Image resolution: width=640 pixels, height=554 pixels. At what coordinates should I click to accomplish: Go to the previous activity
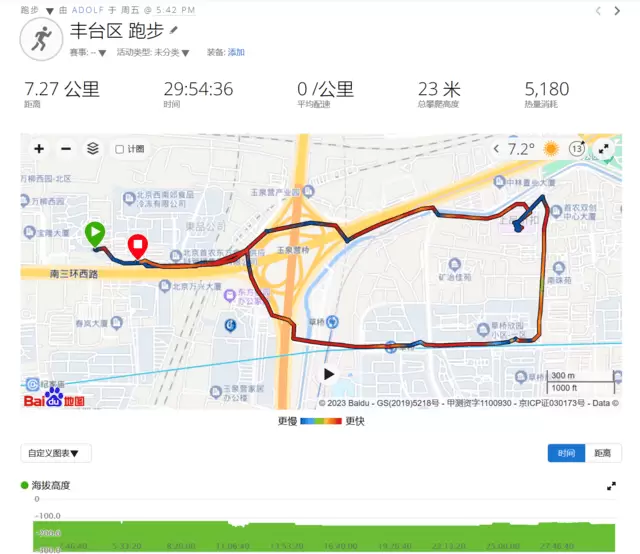coord(598,11)
